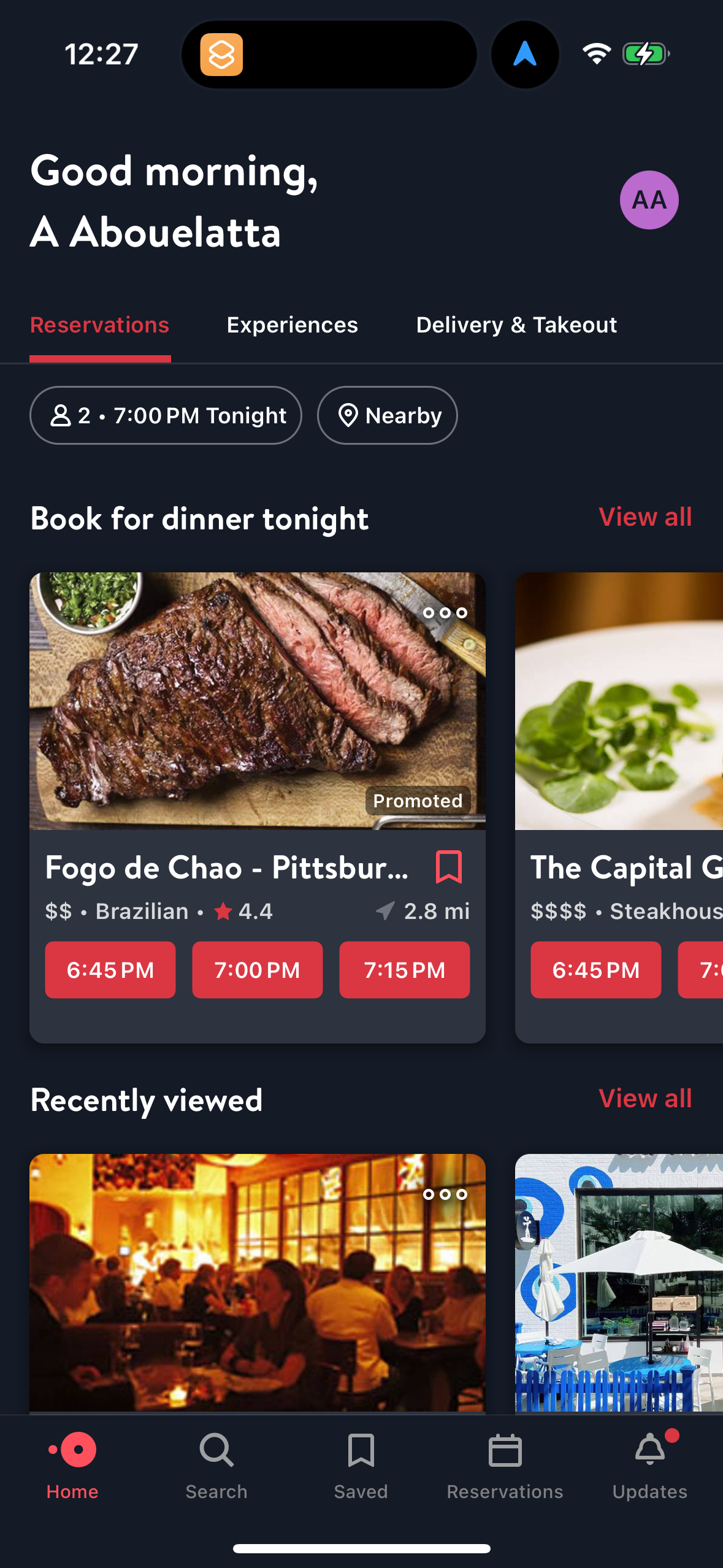This screenshot has width=723, height=1568.
Task: Open the AA profile avatar
Action: (649, 199)
